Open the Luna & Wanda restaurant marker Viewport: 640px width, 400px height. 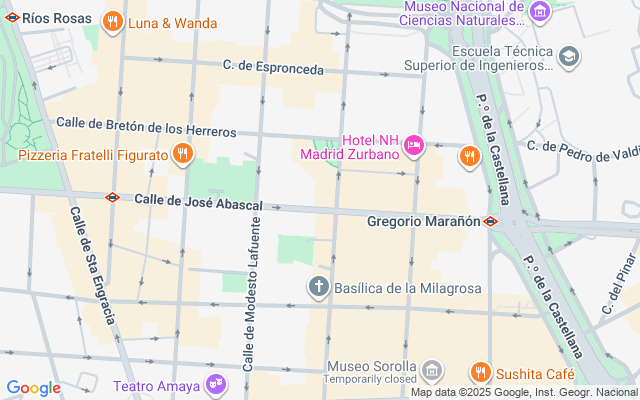113,21
